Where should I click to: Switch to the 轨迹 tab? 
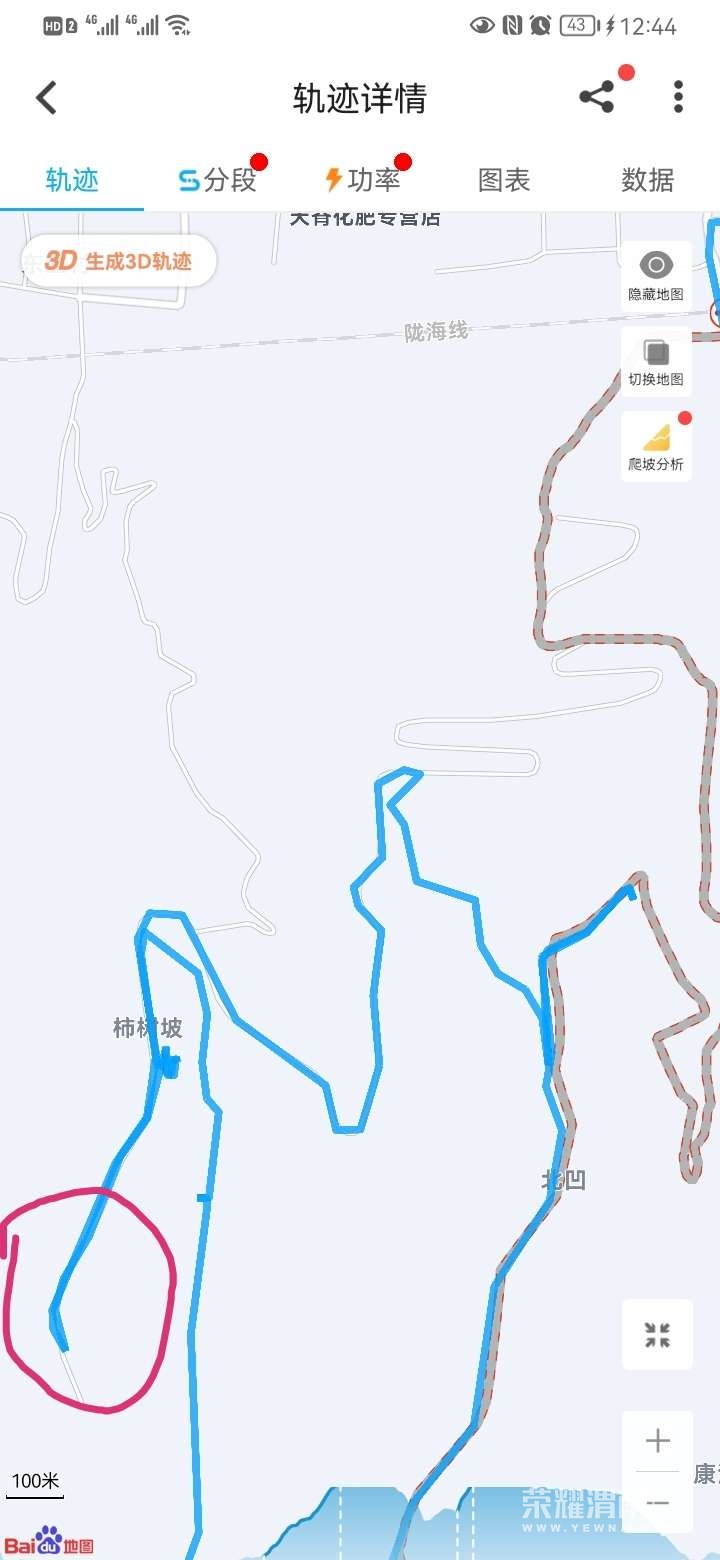click(72, 180)
